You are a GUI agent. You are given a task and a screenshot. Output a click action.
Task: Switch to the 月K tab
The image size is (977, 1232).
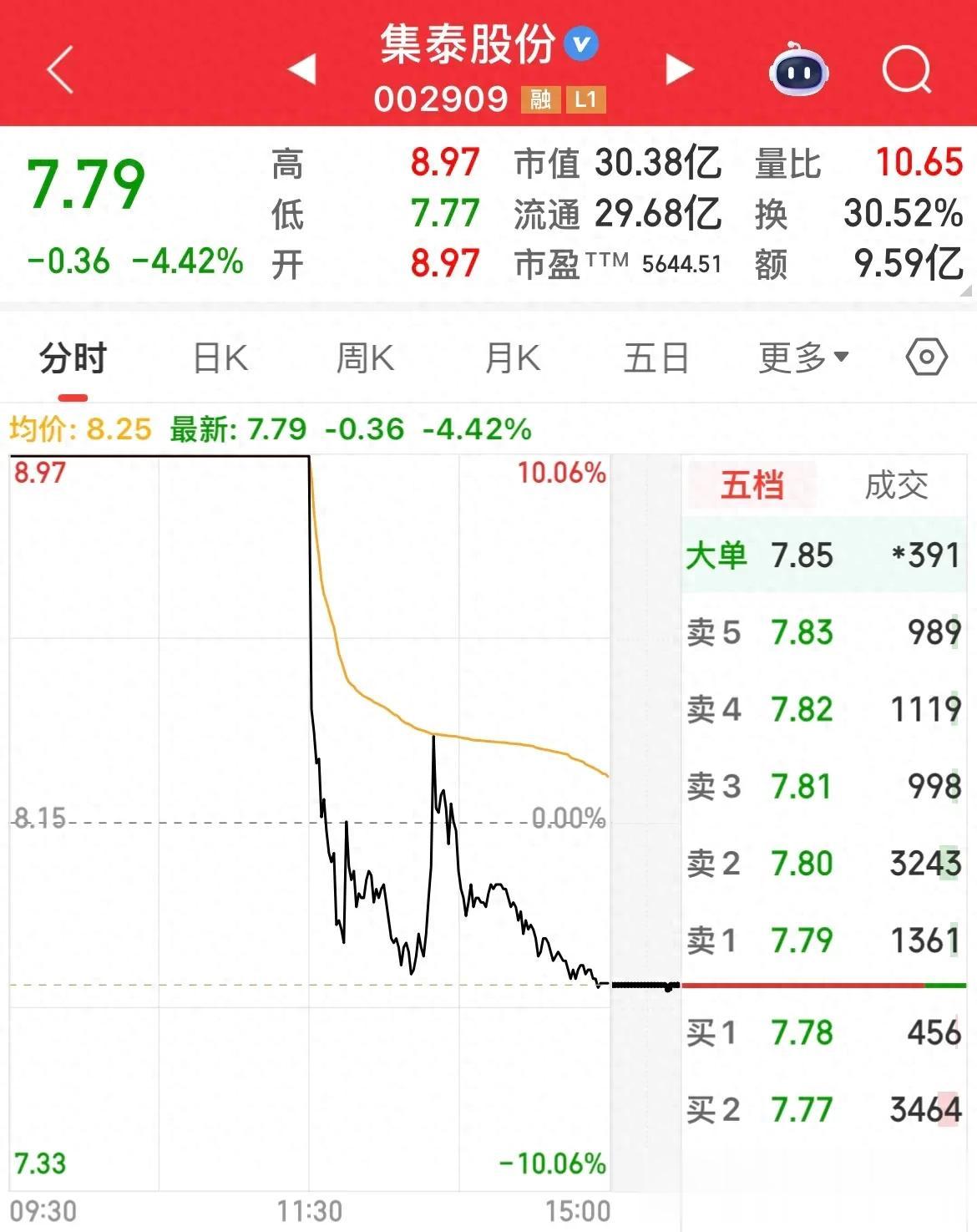[513, 358]
